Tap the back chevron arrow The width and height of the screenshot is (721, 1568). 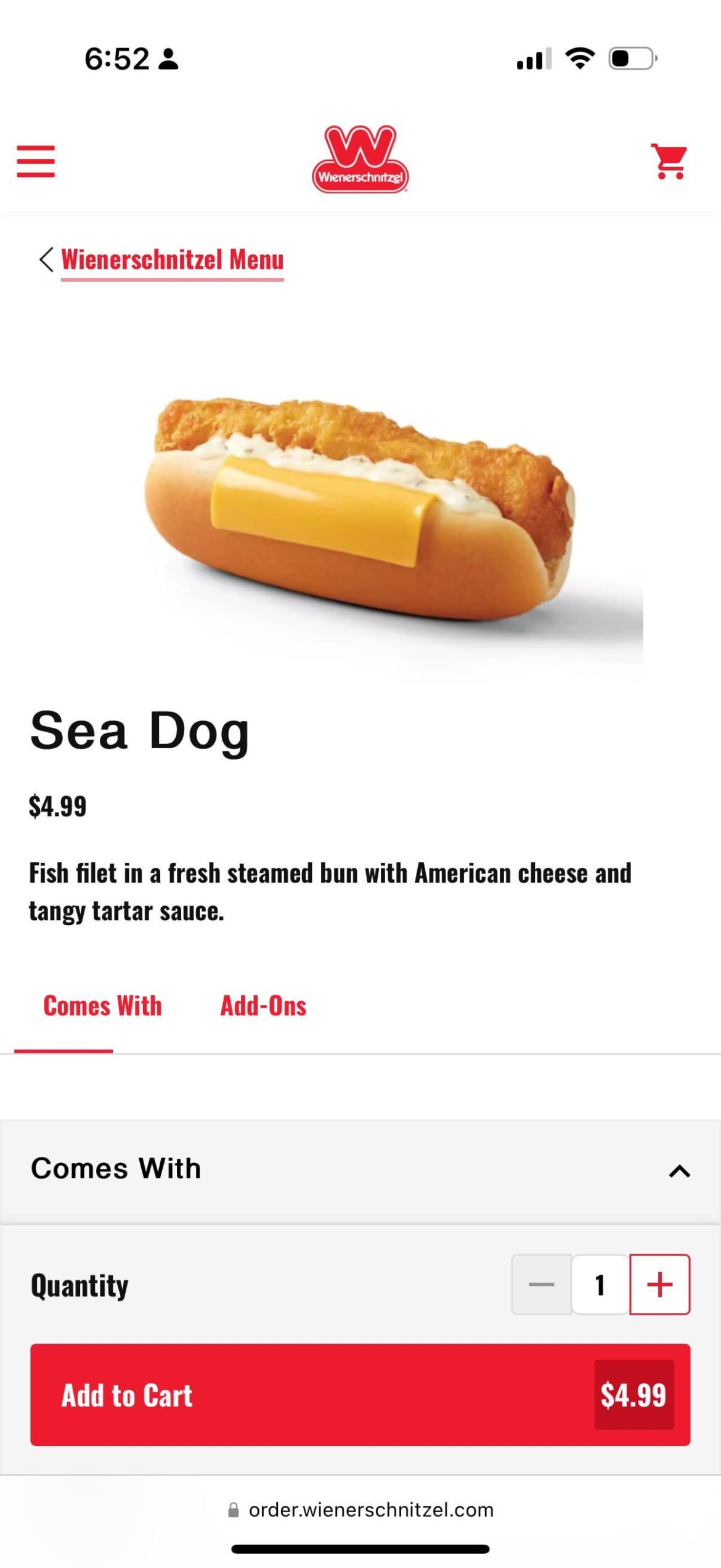(44, 259)
